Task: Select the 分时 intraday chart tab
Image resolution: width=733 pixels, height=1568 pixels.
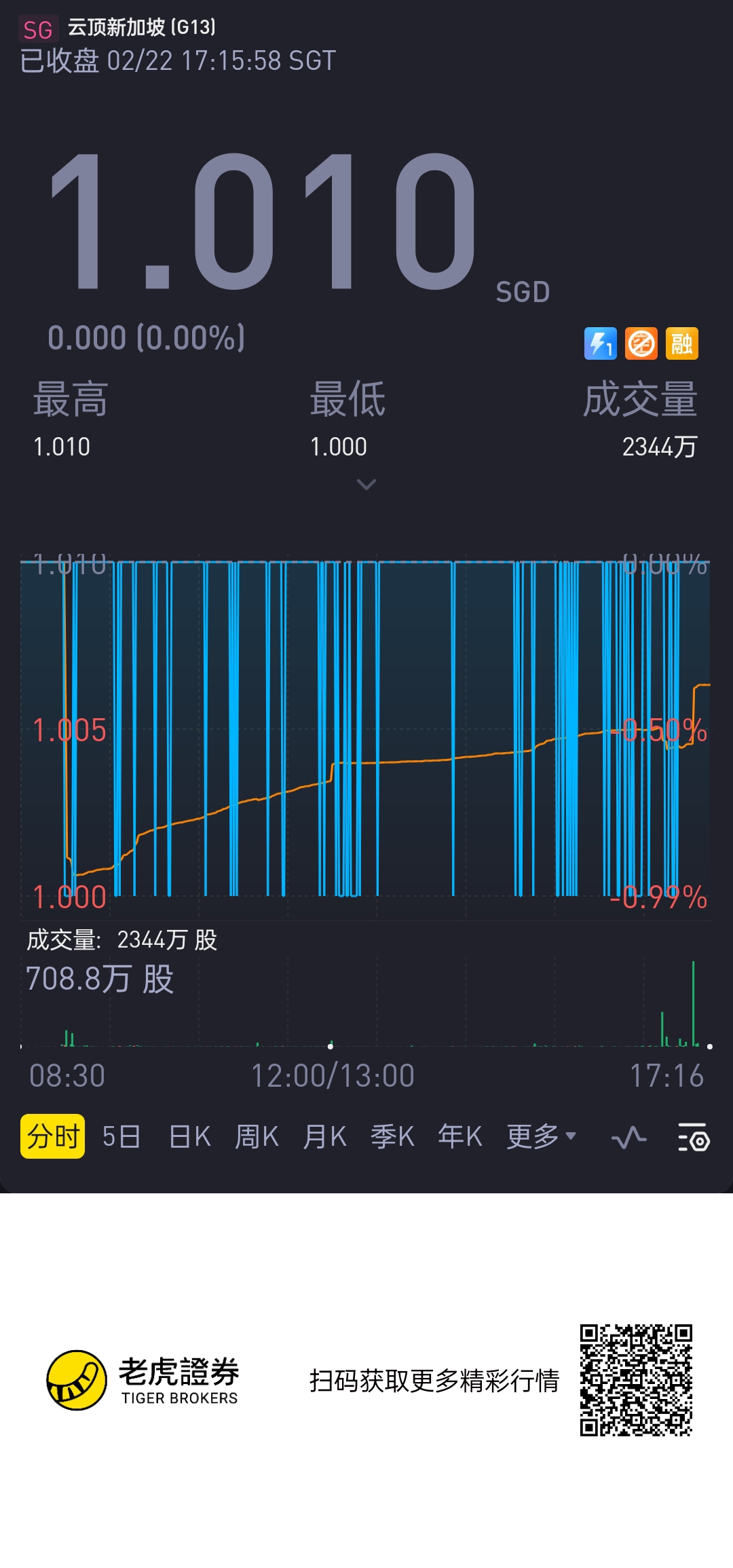Action: click(52, 1136)
